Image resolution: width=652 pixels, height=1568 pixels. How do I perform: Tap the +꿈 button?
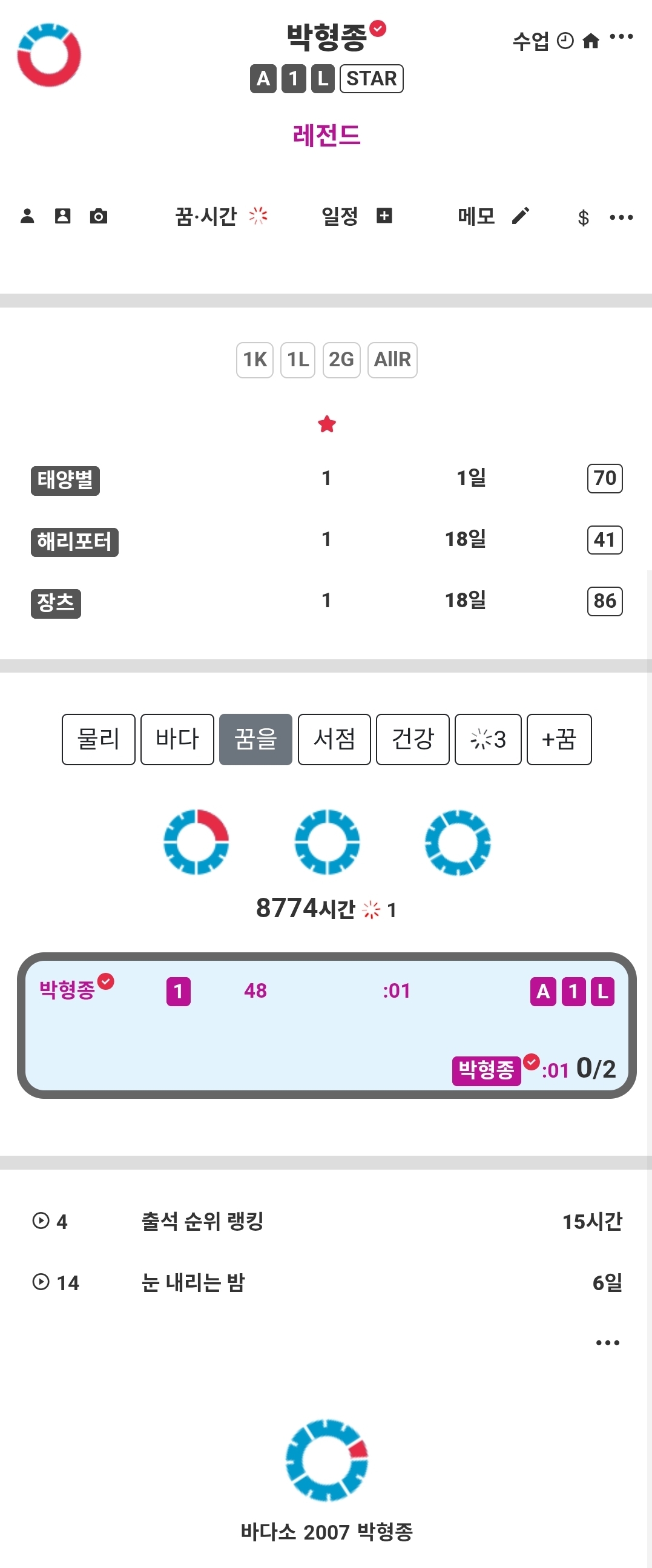click(x=558, y=739)
